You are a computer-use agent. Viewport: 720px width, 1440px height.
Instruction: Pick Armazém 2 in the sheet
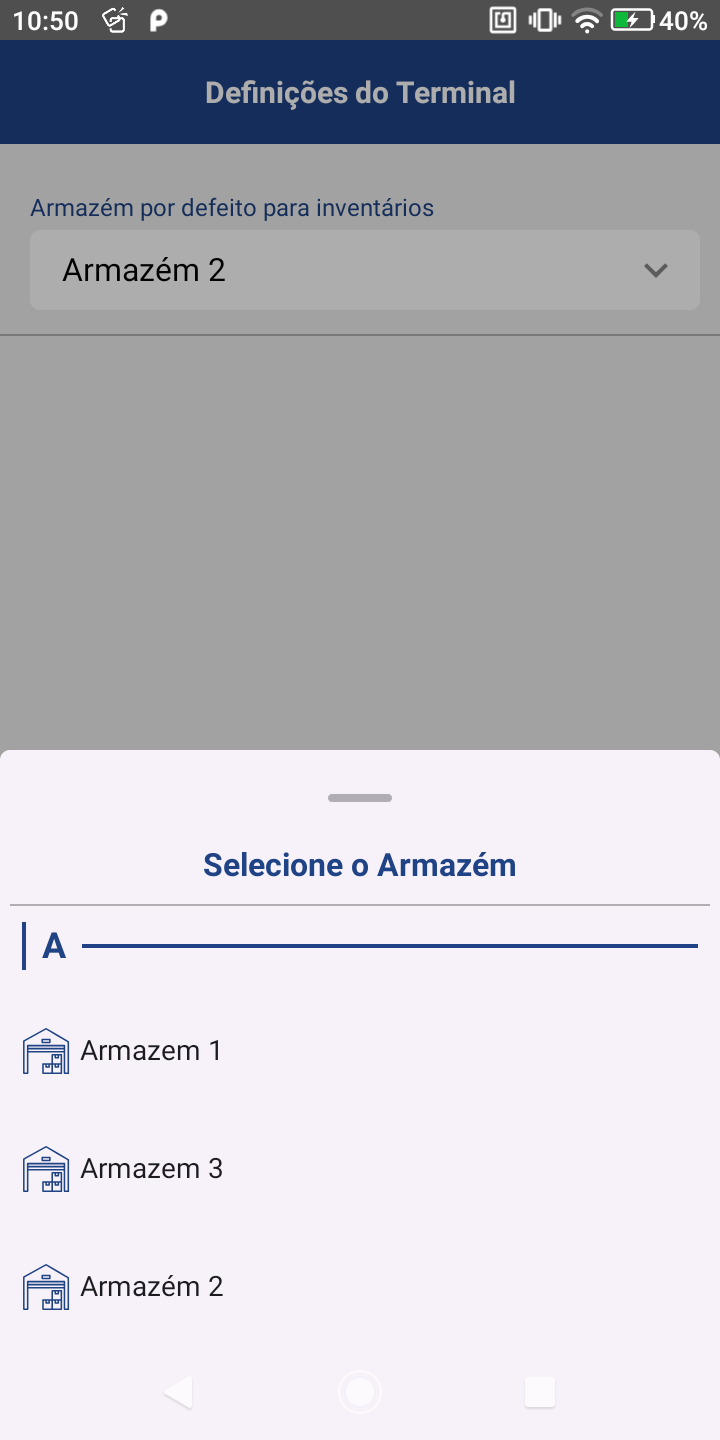pyautogui.click(x=150, y=1287)
